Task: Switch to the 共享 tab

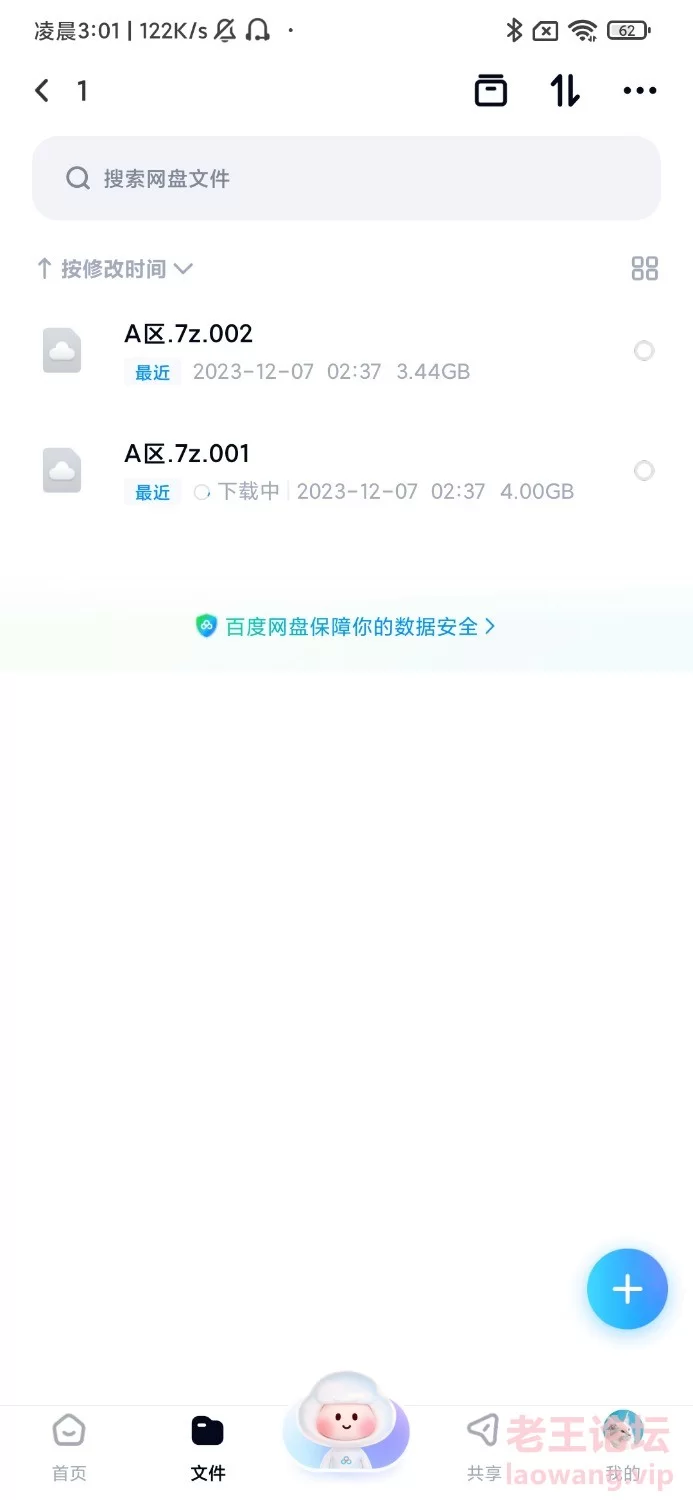Action: (x=484, y=1448)
